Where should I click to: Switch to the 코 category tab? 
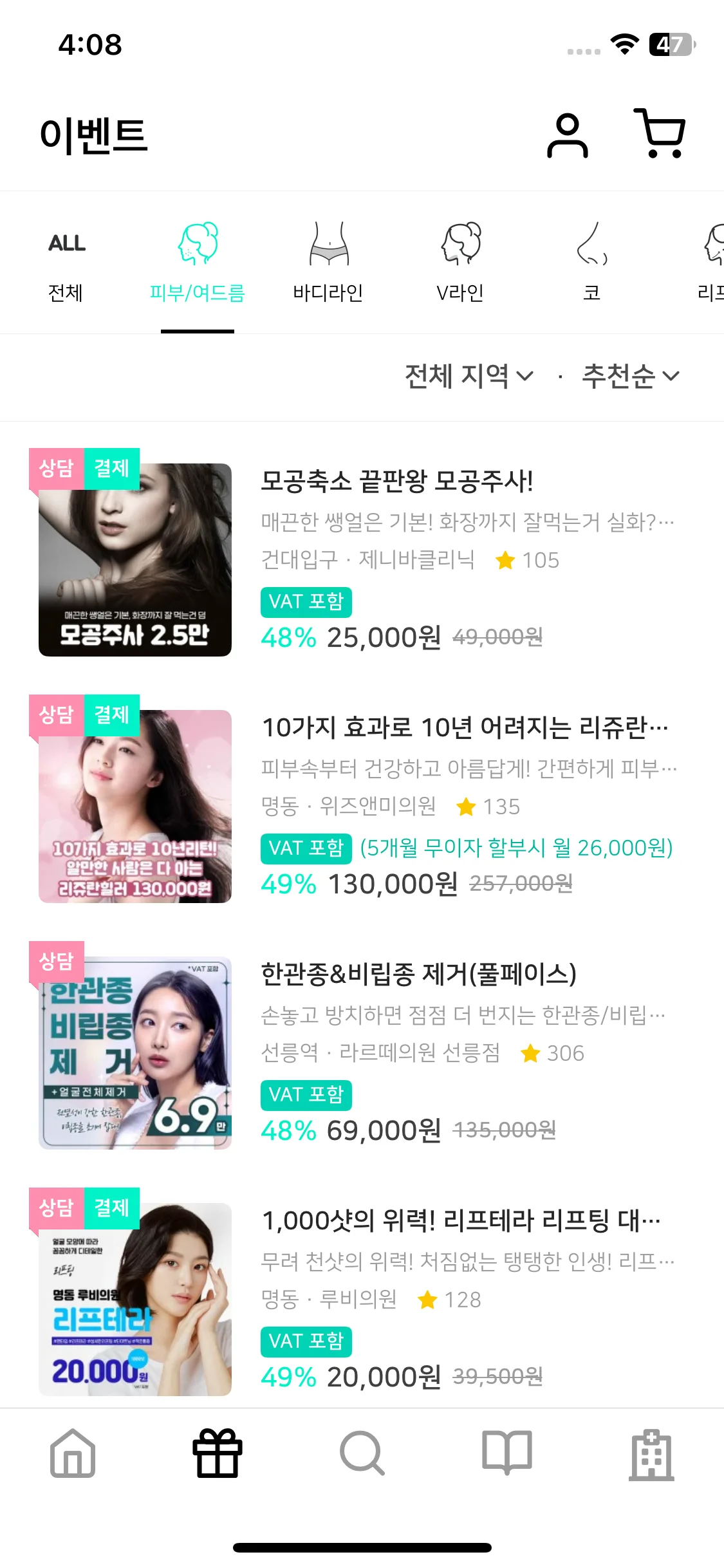pos(591,265)
